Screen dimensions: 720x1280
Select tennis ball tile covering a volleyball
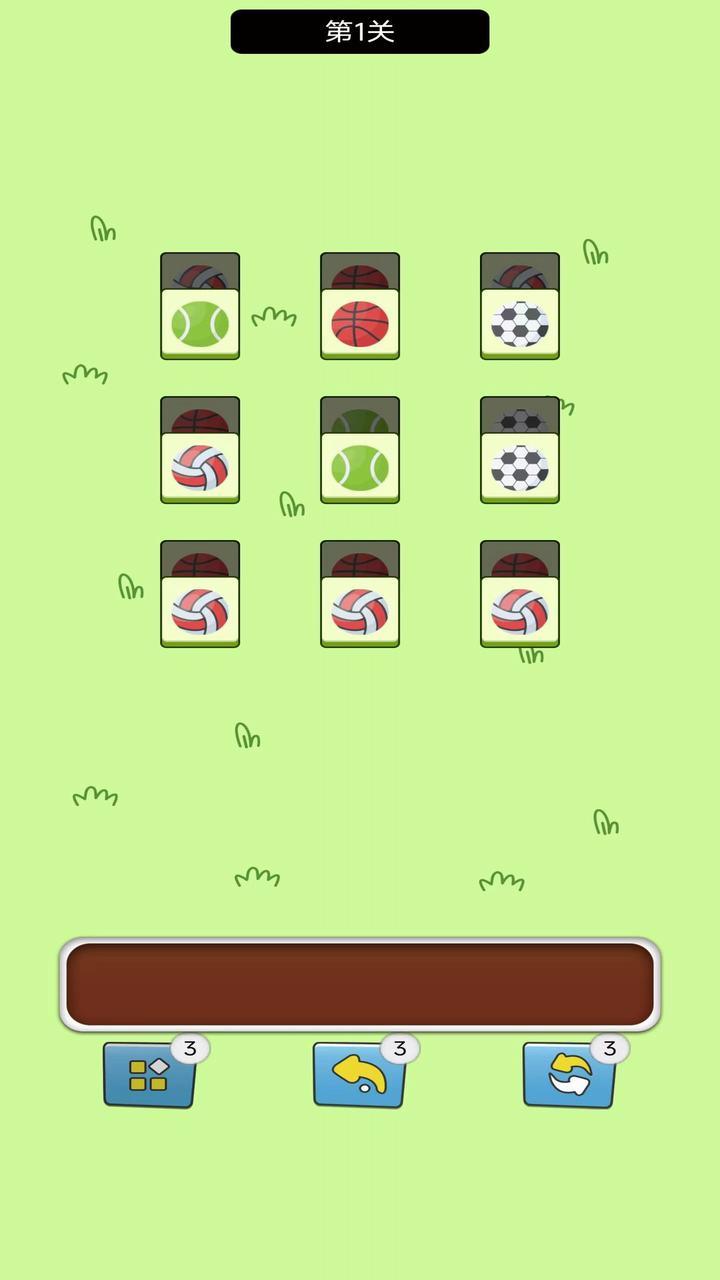click(200, 323)
